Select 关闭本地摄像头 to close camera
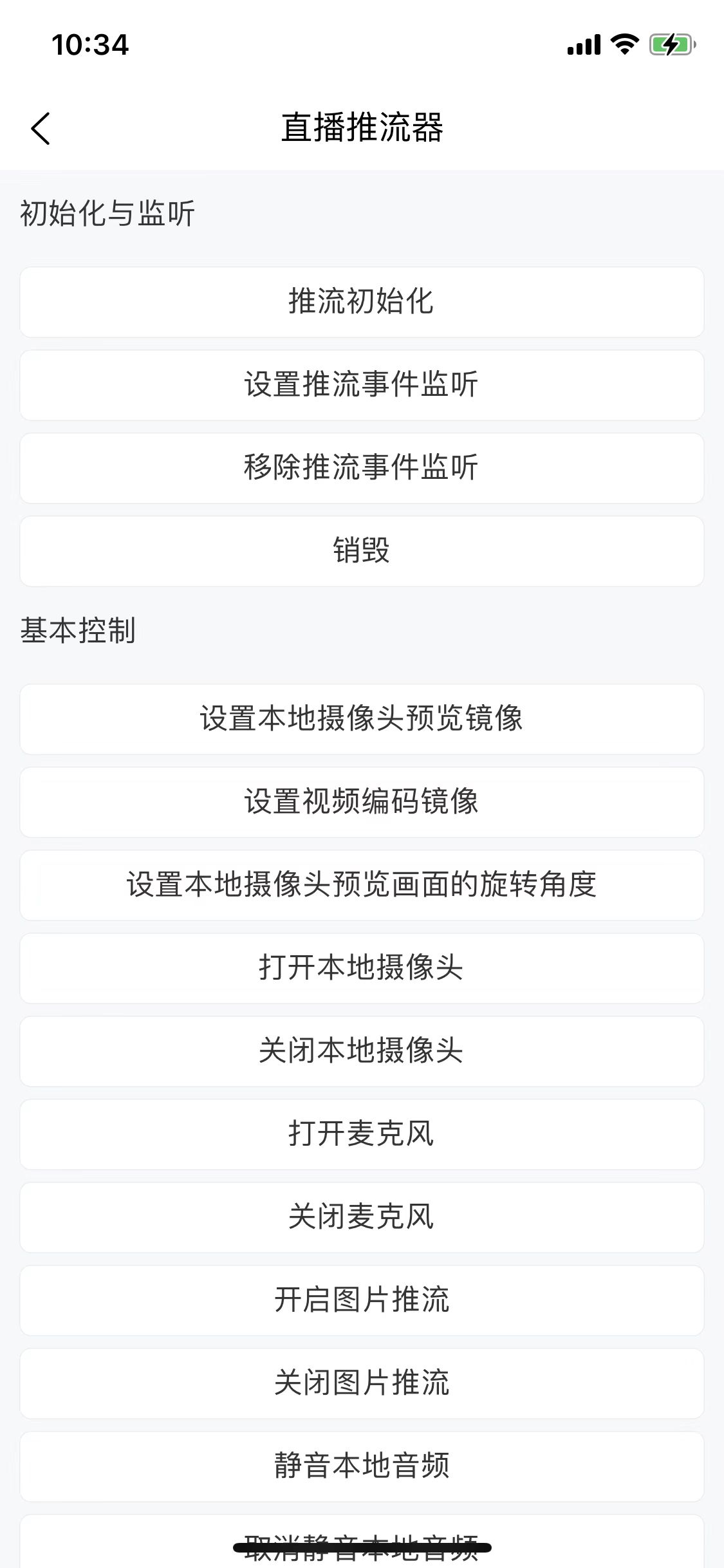The width and height of the screenshot is (724, 1568). click(362, 1051)
